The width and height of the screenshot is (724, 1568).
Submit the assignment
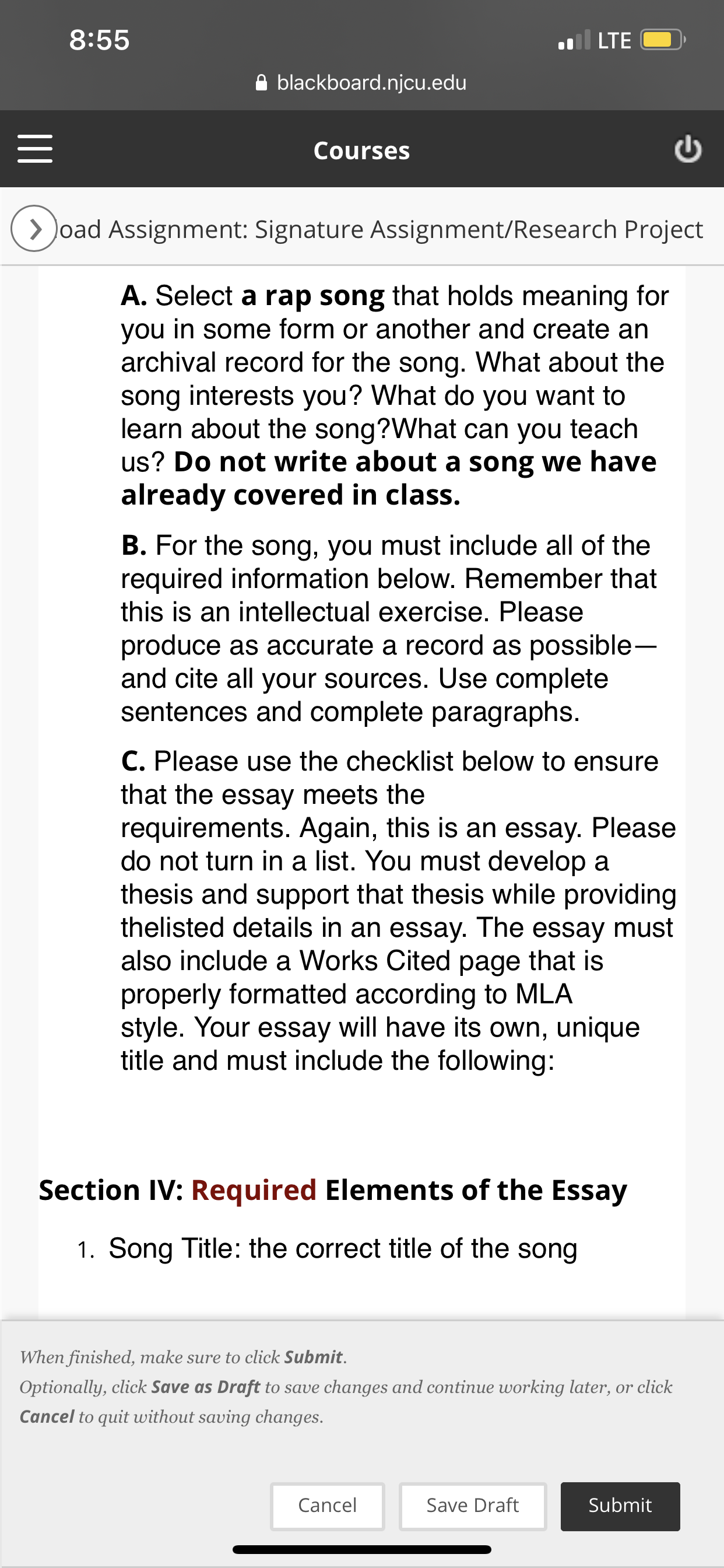(x=620, y=1506)
